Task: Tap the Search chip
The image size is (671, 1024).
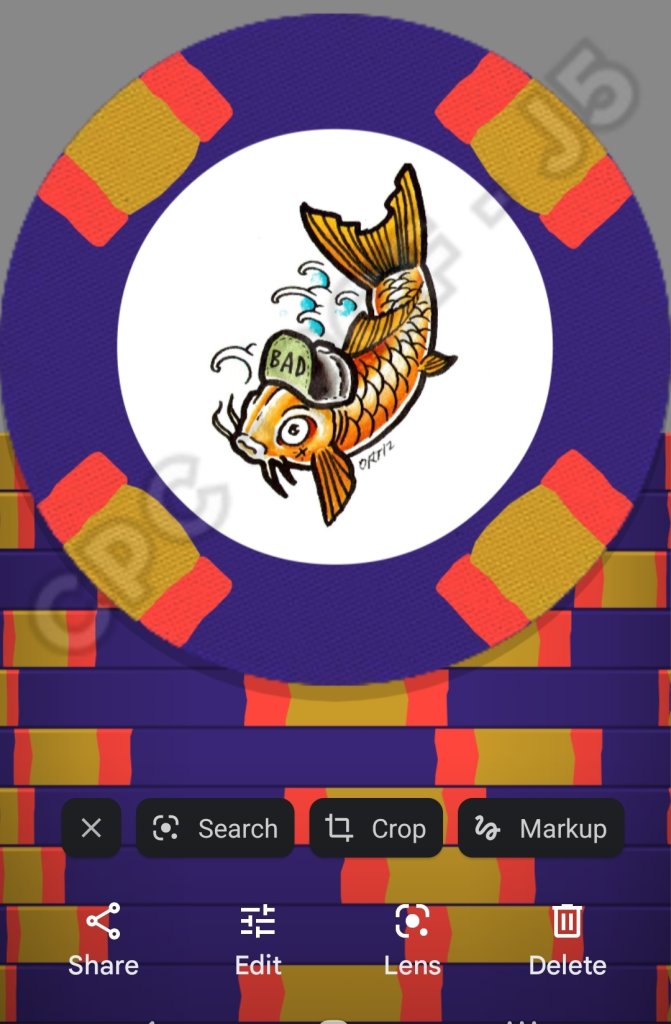Action: [215, 828]
